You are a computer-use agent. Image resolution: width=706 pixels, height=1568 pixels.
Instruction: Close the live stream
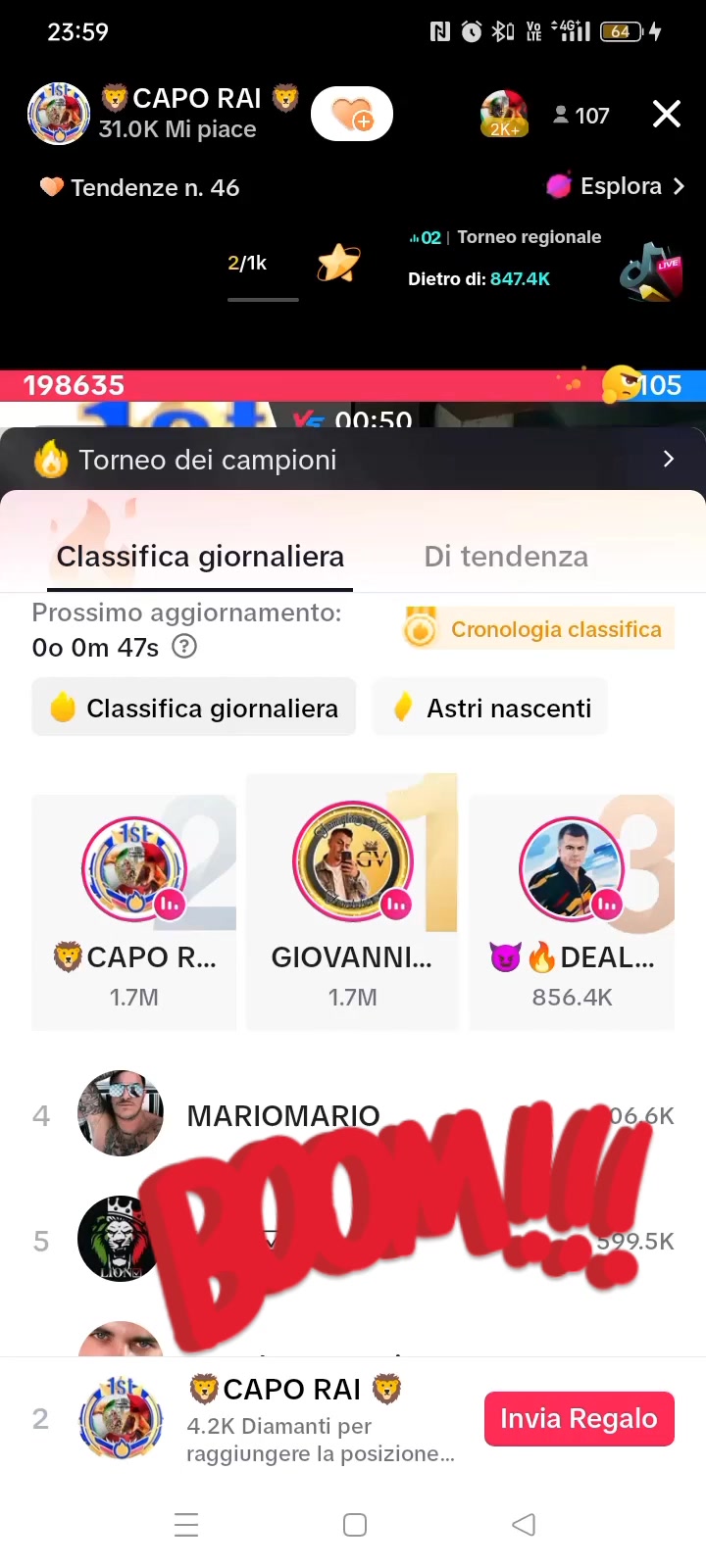pos(666,115)
